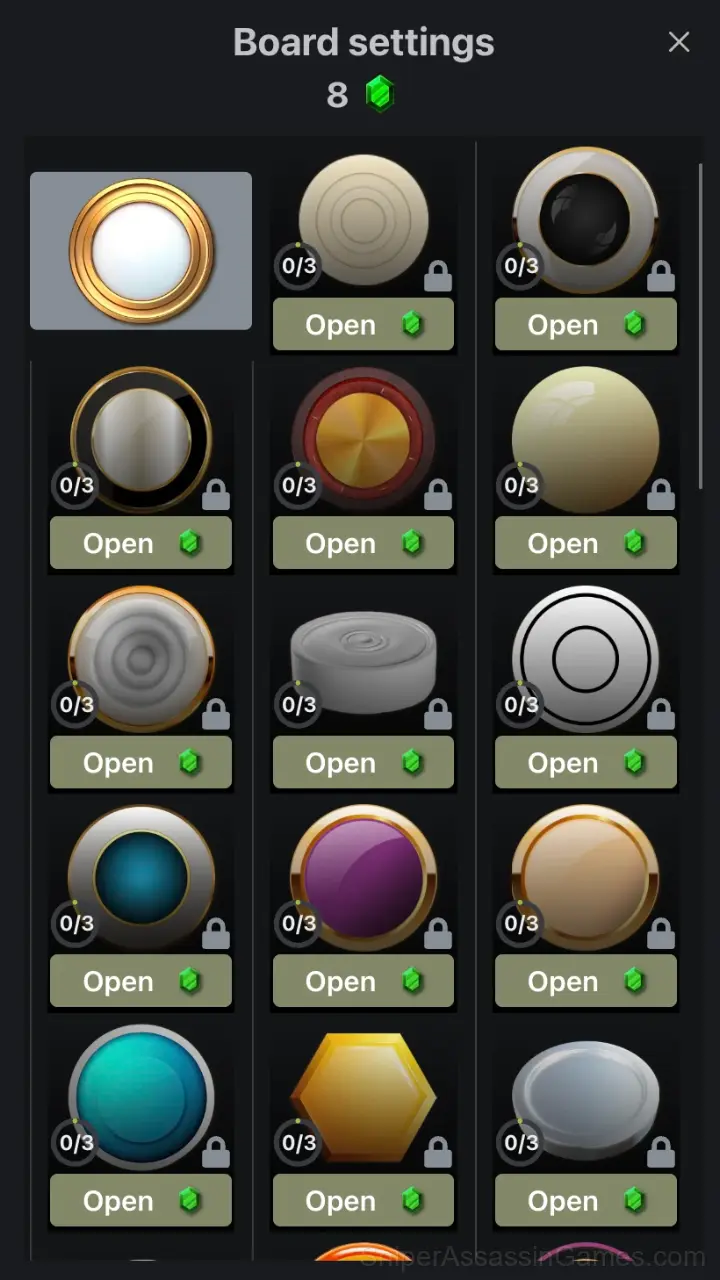Open the silver piece with black rim
This screenshot has height=1280, width=720.
[x=141, y=543]
